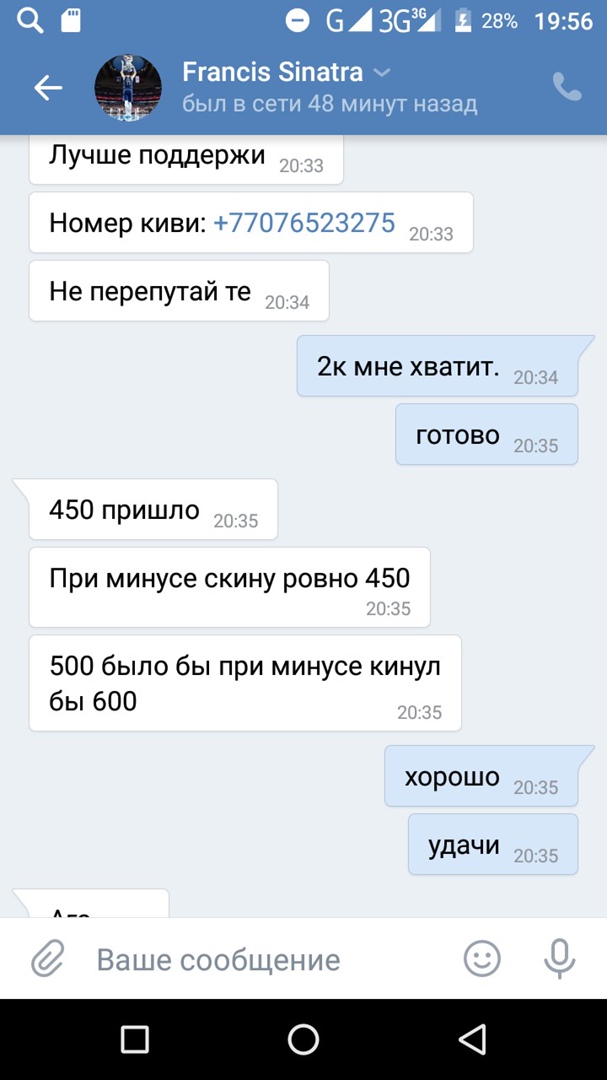Return to the Android home screen
Image resolution: width=607 pixels, height=1080 pixels.
click(x=303, y=1039)
